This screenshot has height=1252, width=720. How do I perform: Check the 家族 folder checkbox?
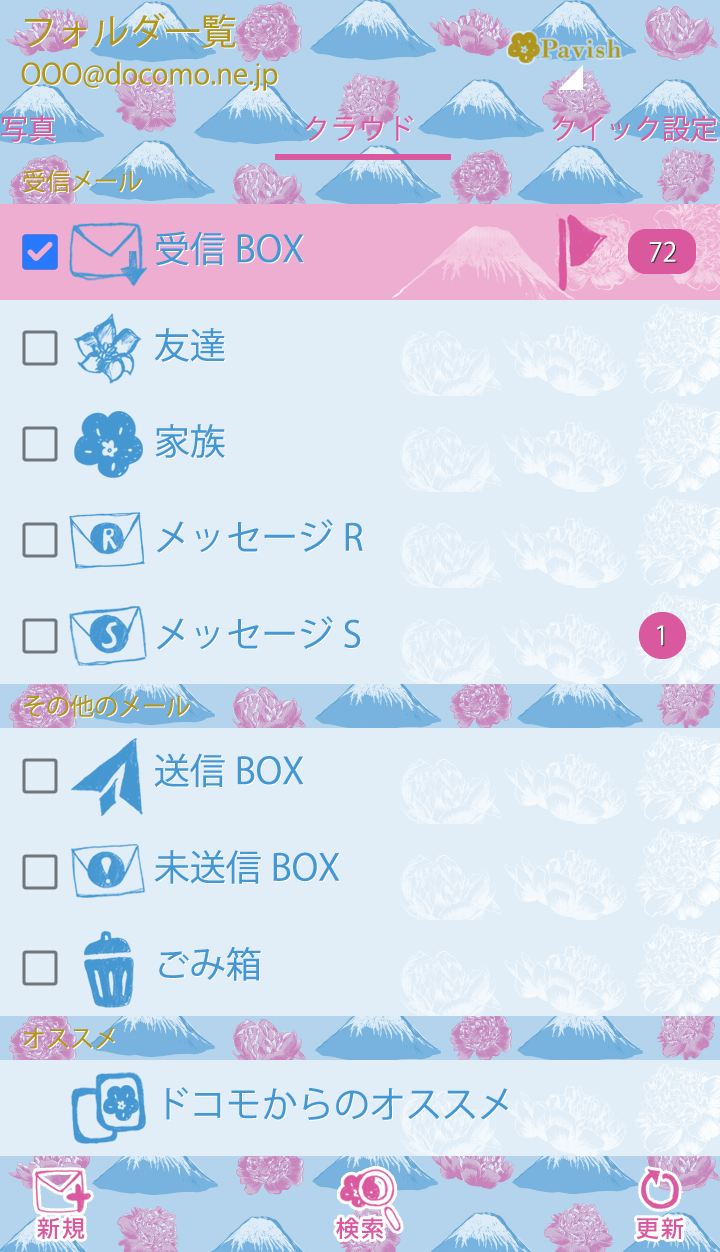40,444
